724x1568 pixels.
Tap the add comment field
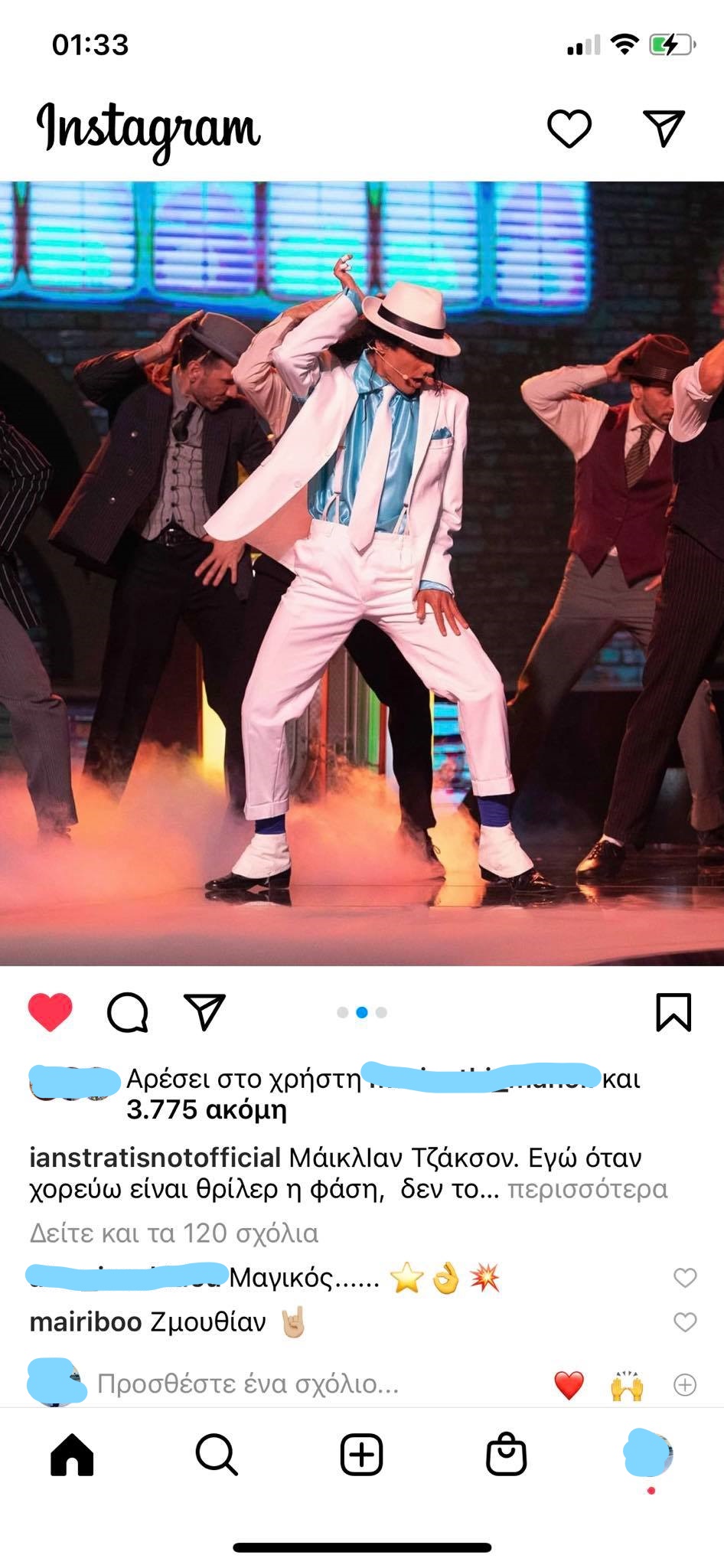[x=247, y=1384]
